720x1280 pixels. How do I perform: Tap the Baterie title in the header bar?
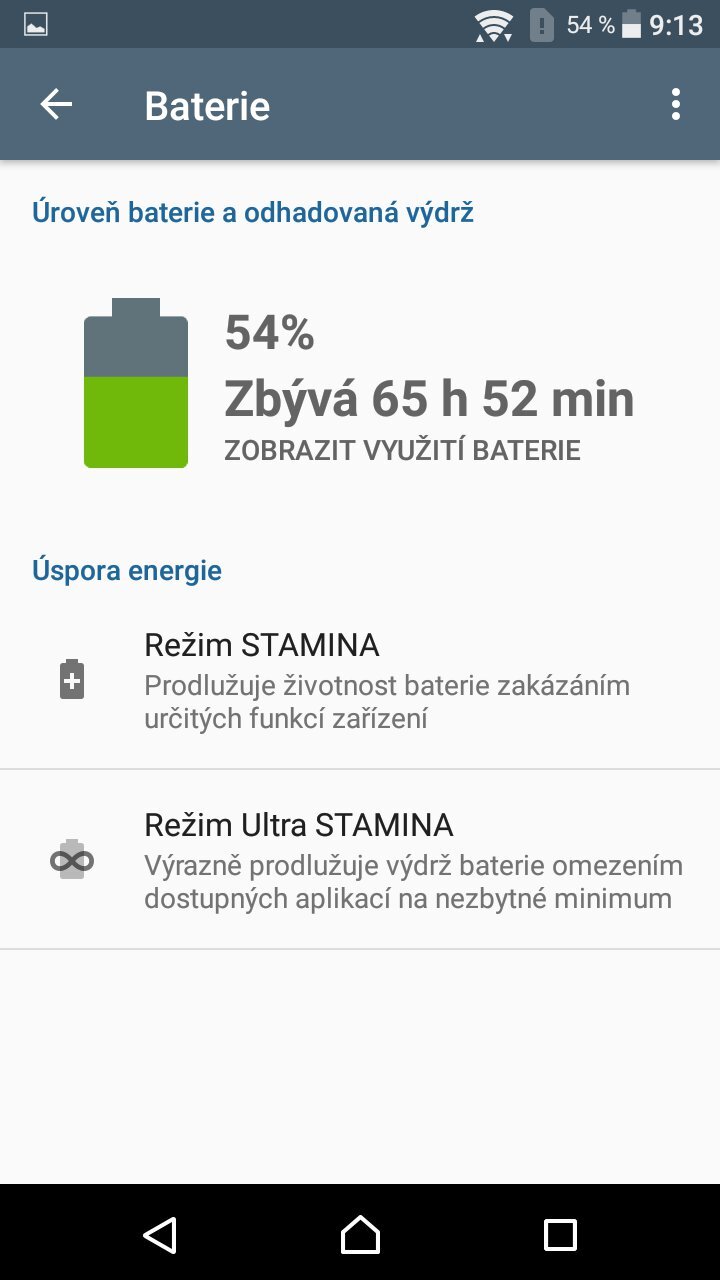coord(207,104)
